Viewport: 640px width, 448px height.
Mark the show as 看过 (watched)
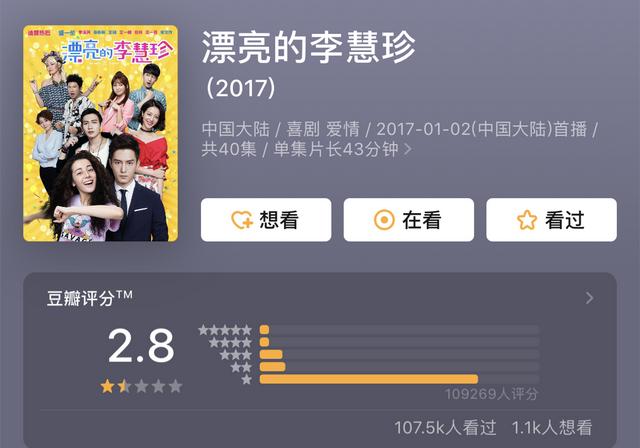coord(551,220)
